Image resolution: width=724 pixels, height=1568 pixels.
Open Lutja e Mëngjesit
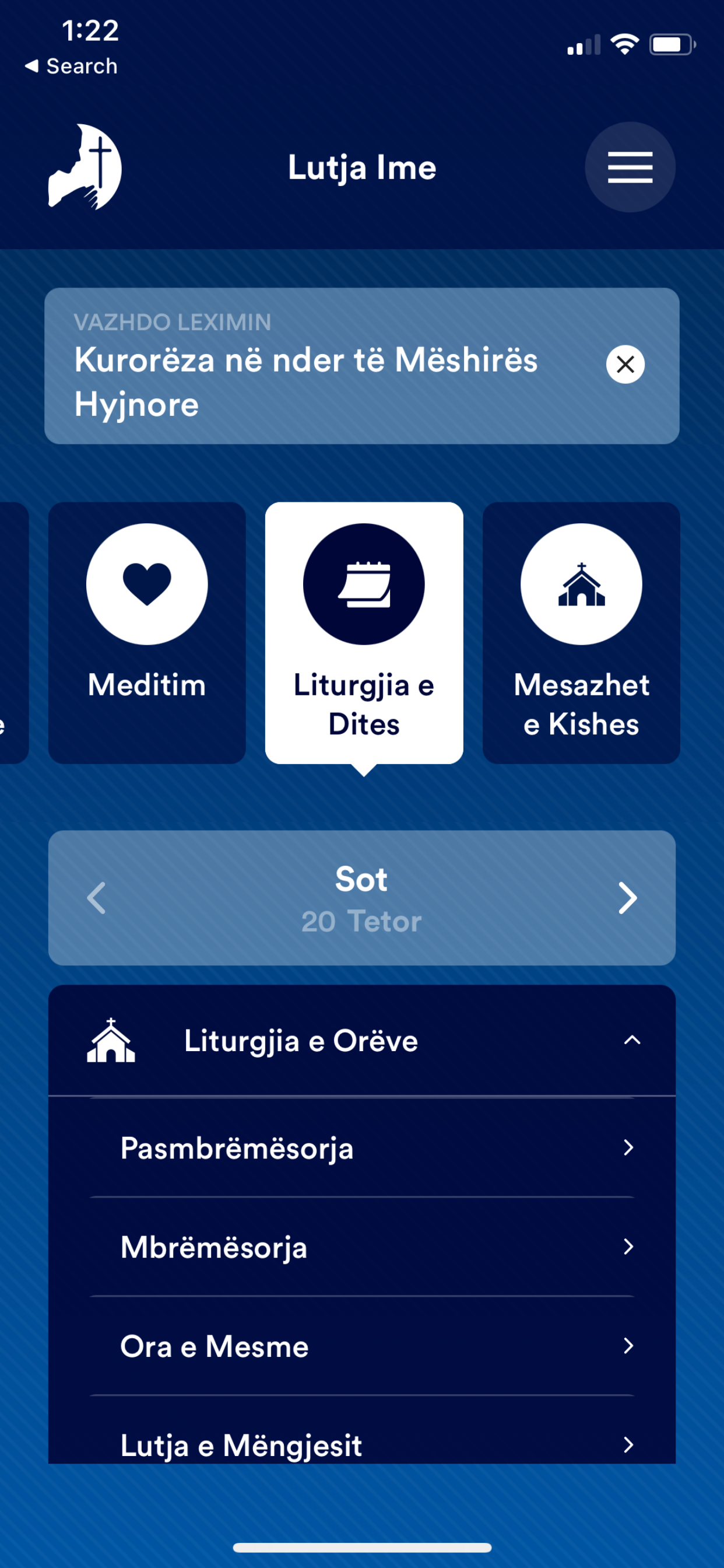click(362, 1445)
